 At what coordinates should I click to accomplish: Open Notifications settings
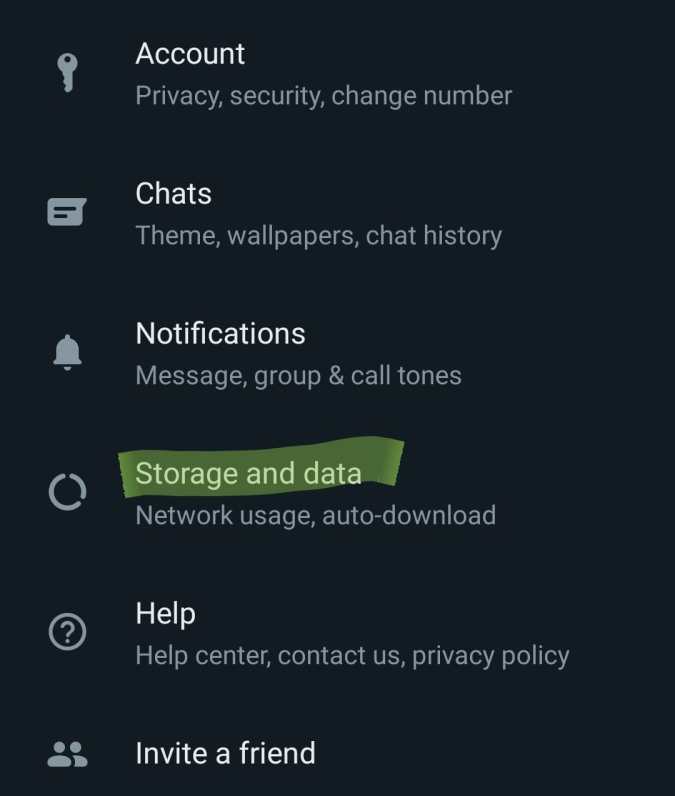220,334
